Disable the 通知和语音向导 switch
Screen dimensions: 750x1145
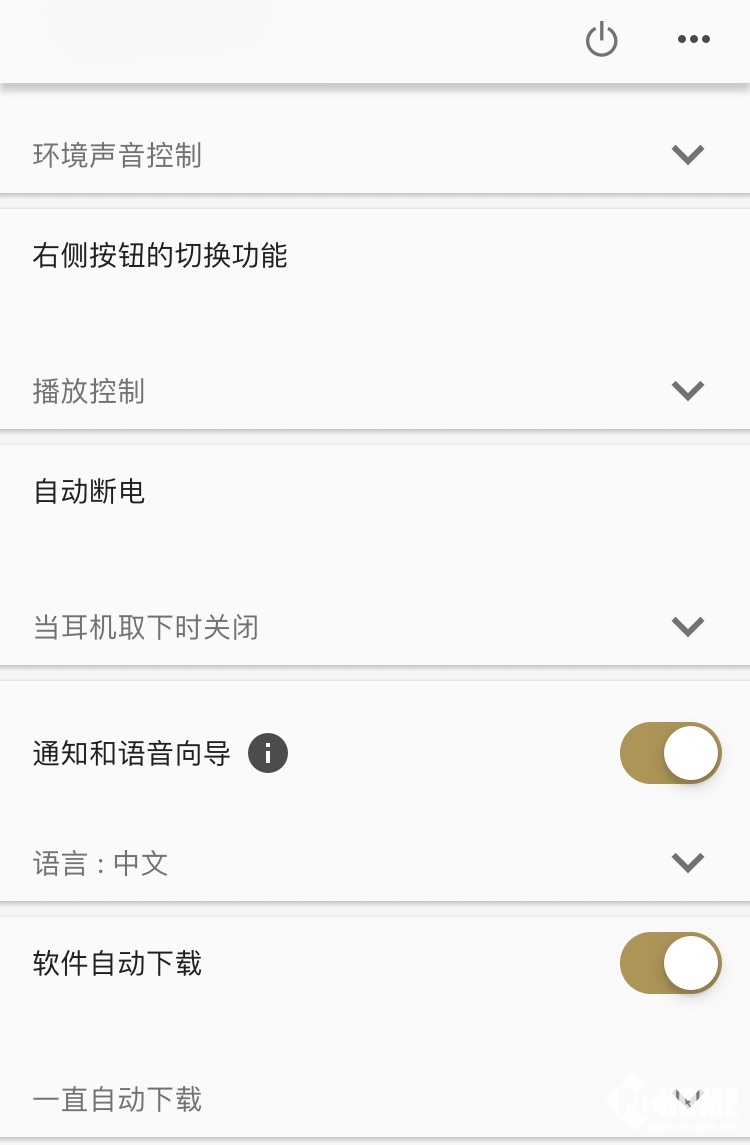tap(670, 753)
